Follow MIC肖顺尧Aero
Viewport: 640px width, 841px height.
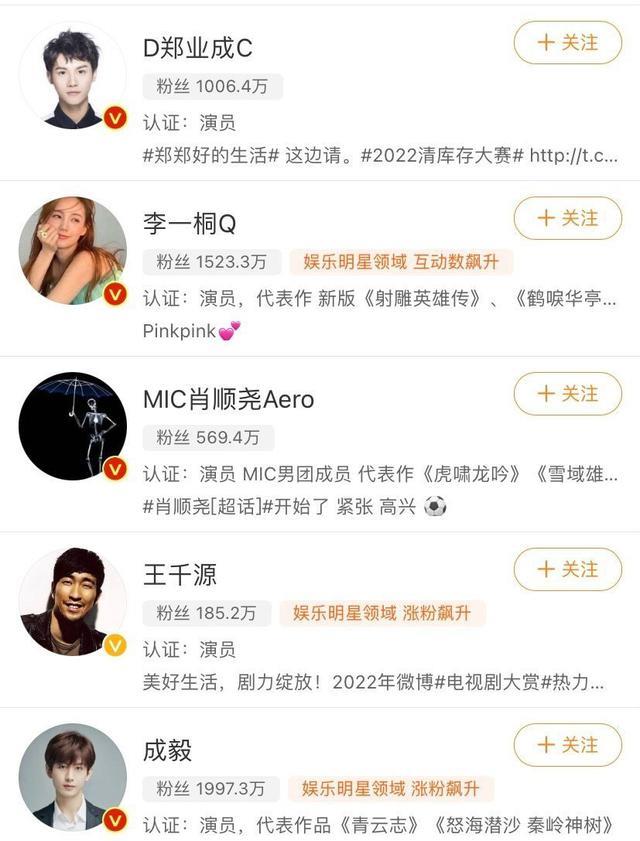(567, 394)
